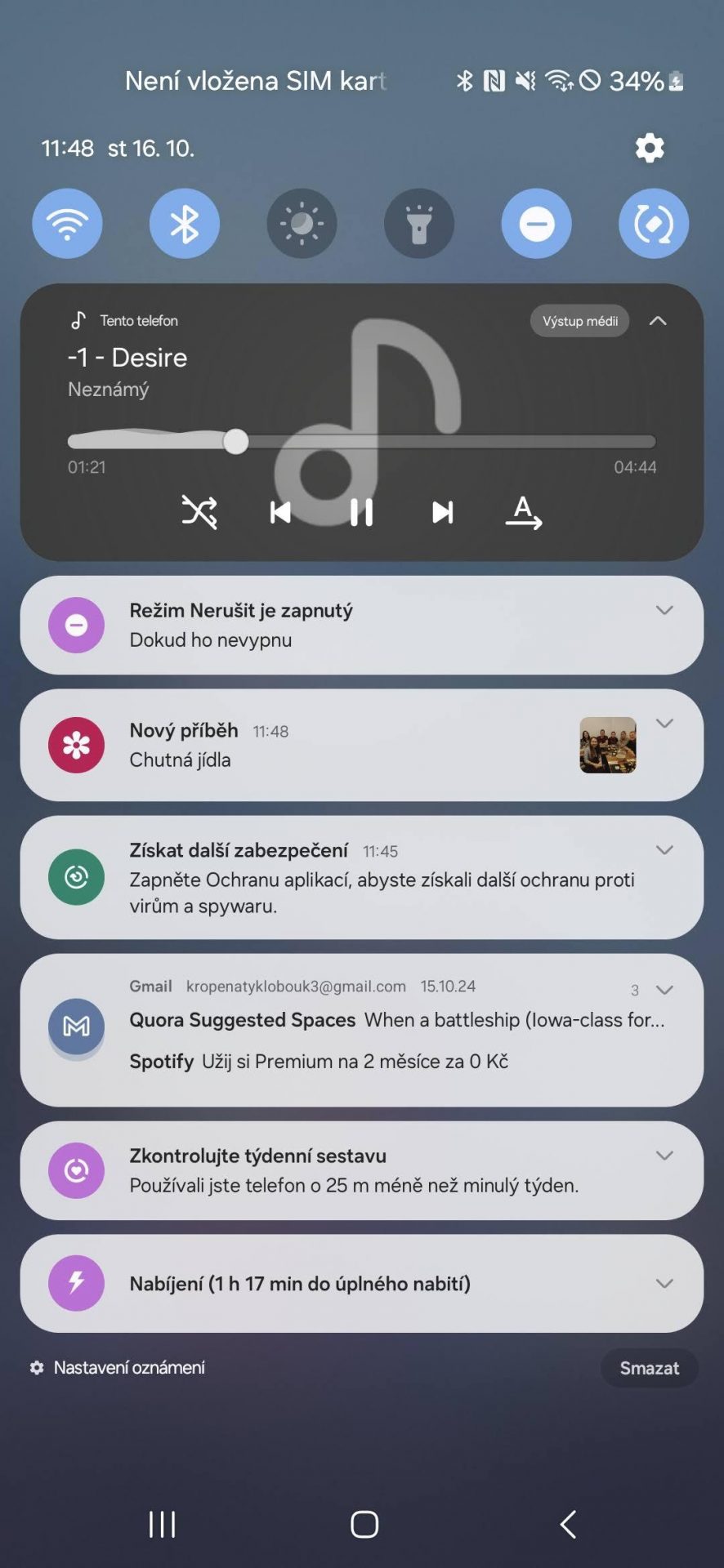Tap the song progress slider

[x=362, y=442]
